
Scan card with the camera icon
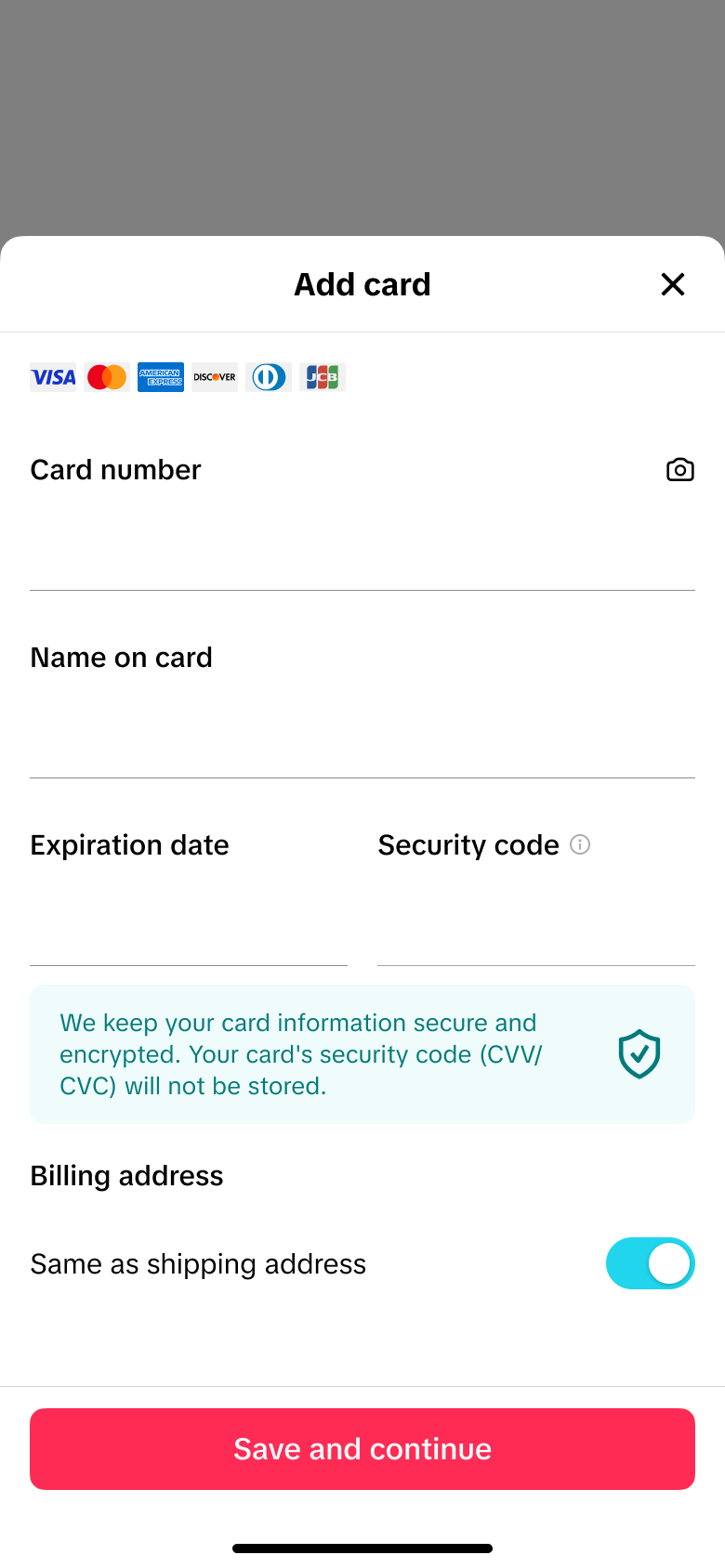coord(679,470)
